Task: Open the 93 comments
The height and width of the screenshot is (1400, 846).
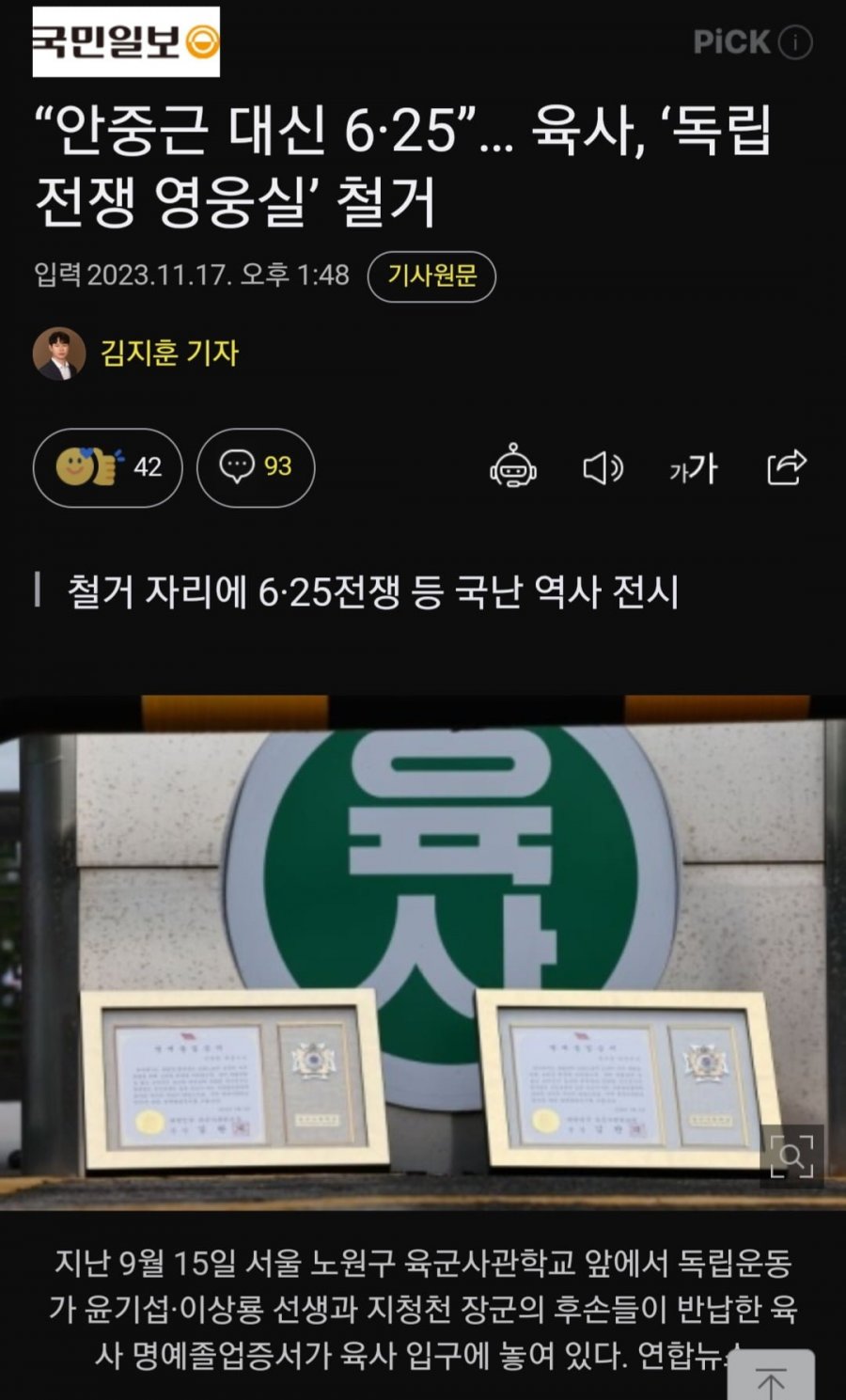Action: 256,467
